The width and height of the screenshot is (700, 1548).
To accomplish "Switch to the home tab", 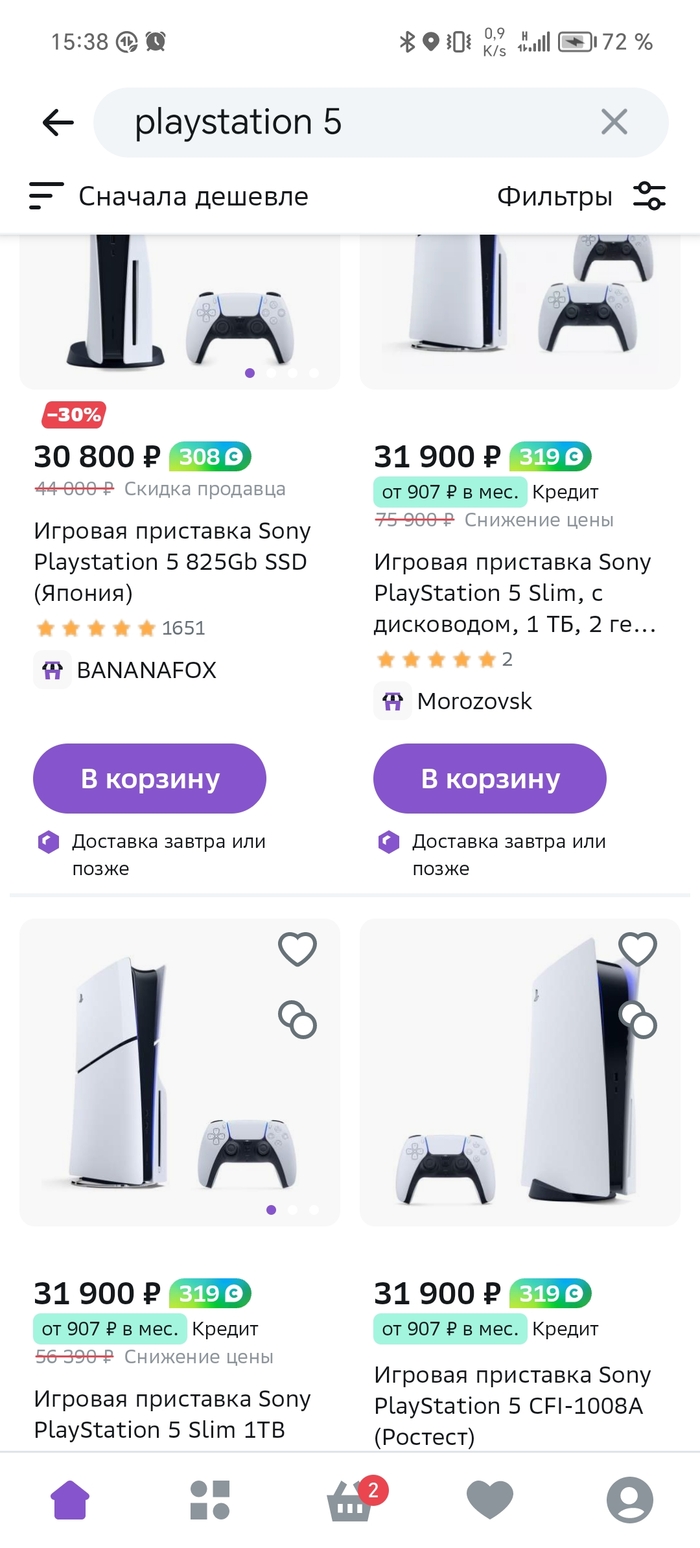I will [70, 1500].
